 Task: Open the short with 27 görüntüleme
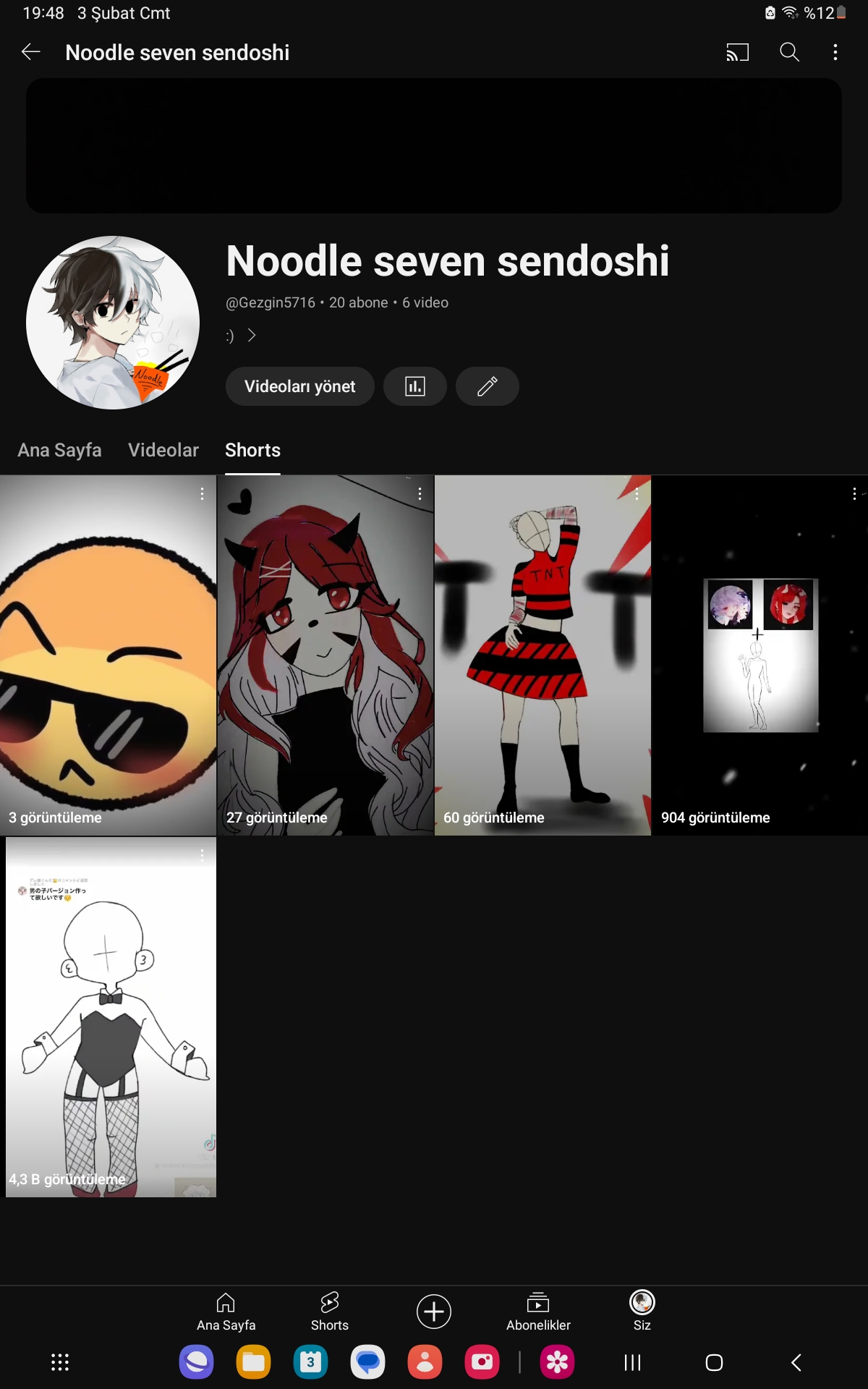[x=325, y=655]
